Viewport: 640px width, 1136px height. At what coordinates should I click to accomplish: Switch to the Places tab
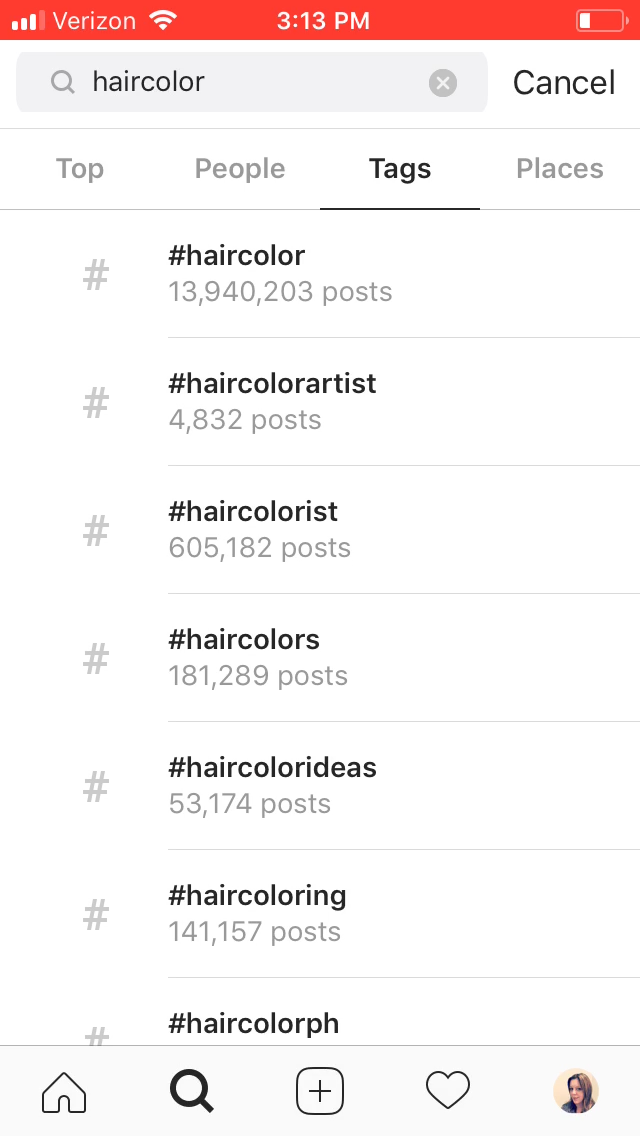pyautogui.click(x=560, y=169)
